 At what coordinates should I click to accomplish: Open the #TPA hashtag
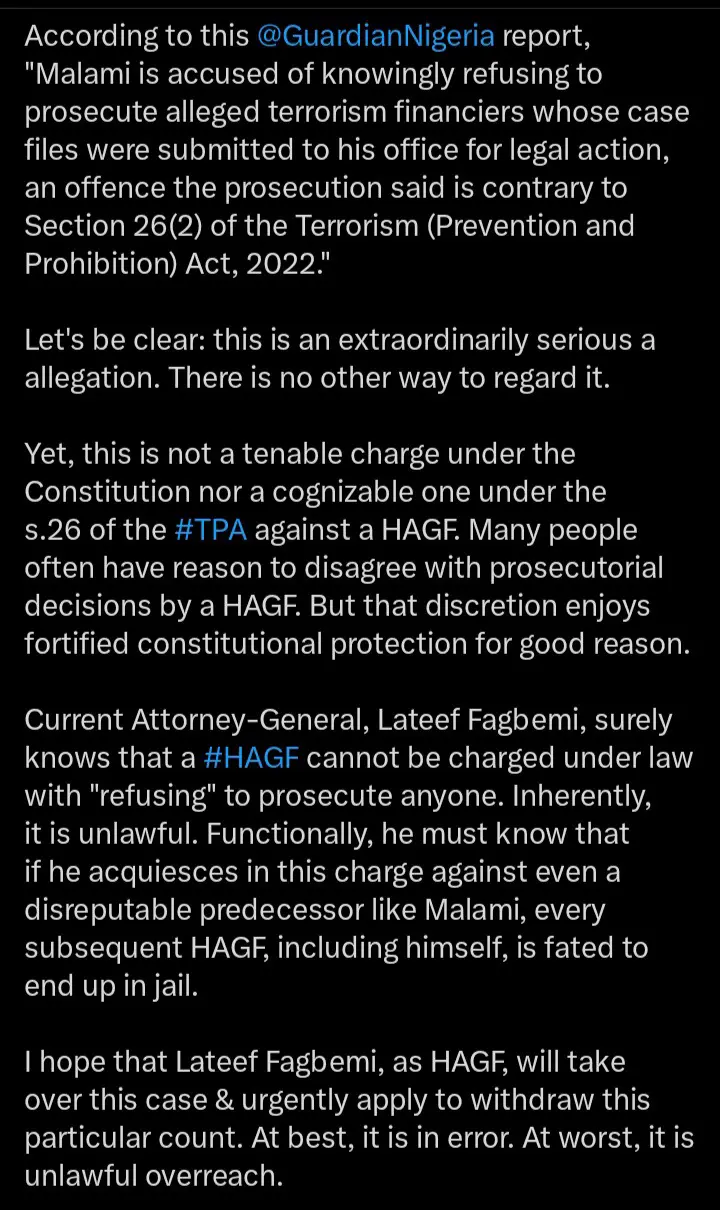(x=209, y=529)
